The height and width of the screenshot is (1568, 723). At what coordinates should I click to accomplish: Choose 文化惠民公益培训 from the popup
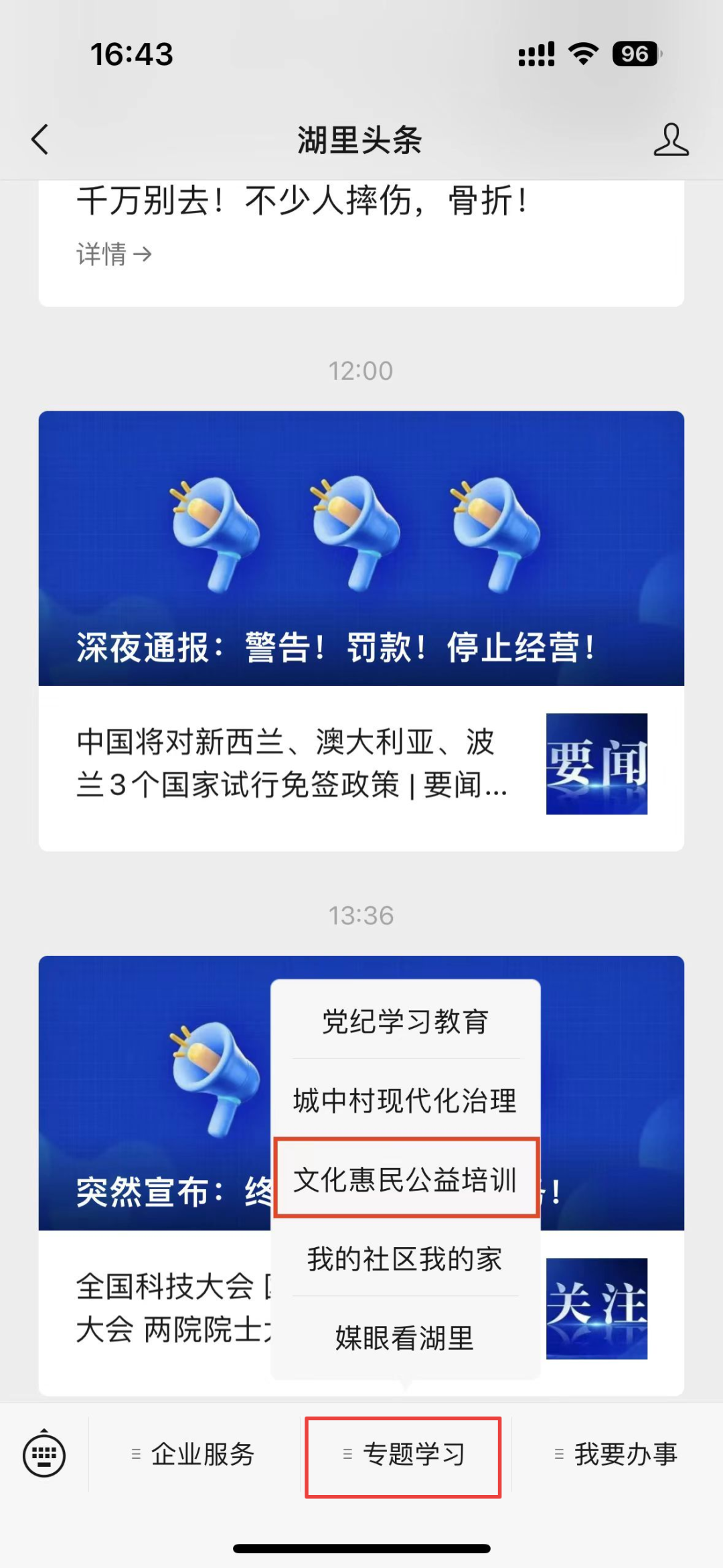(405, 1180)
